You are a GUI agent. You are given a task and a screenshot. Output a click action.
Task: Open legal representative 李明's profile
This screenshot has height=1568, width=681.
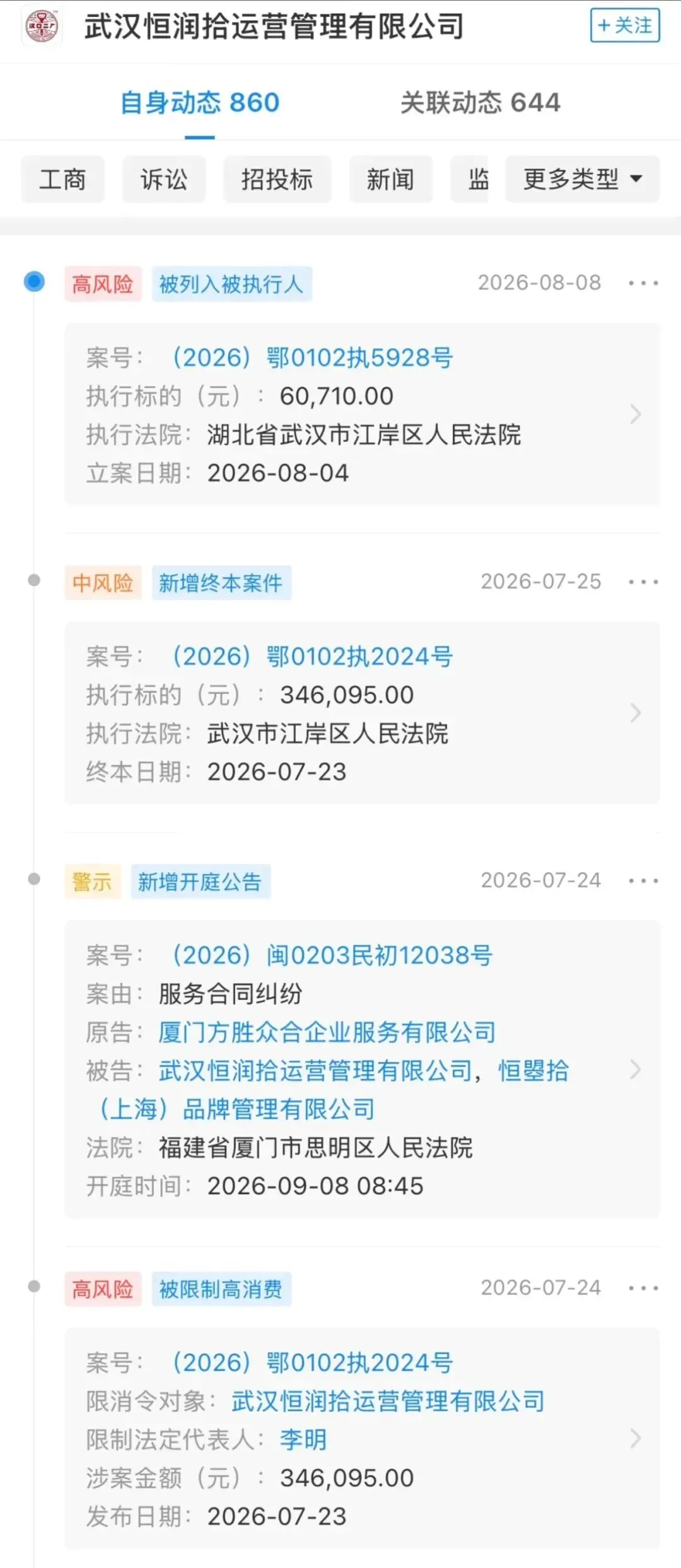[x=303, y=1439]
